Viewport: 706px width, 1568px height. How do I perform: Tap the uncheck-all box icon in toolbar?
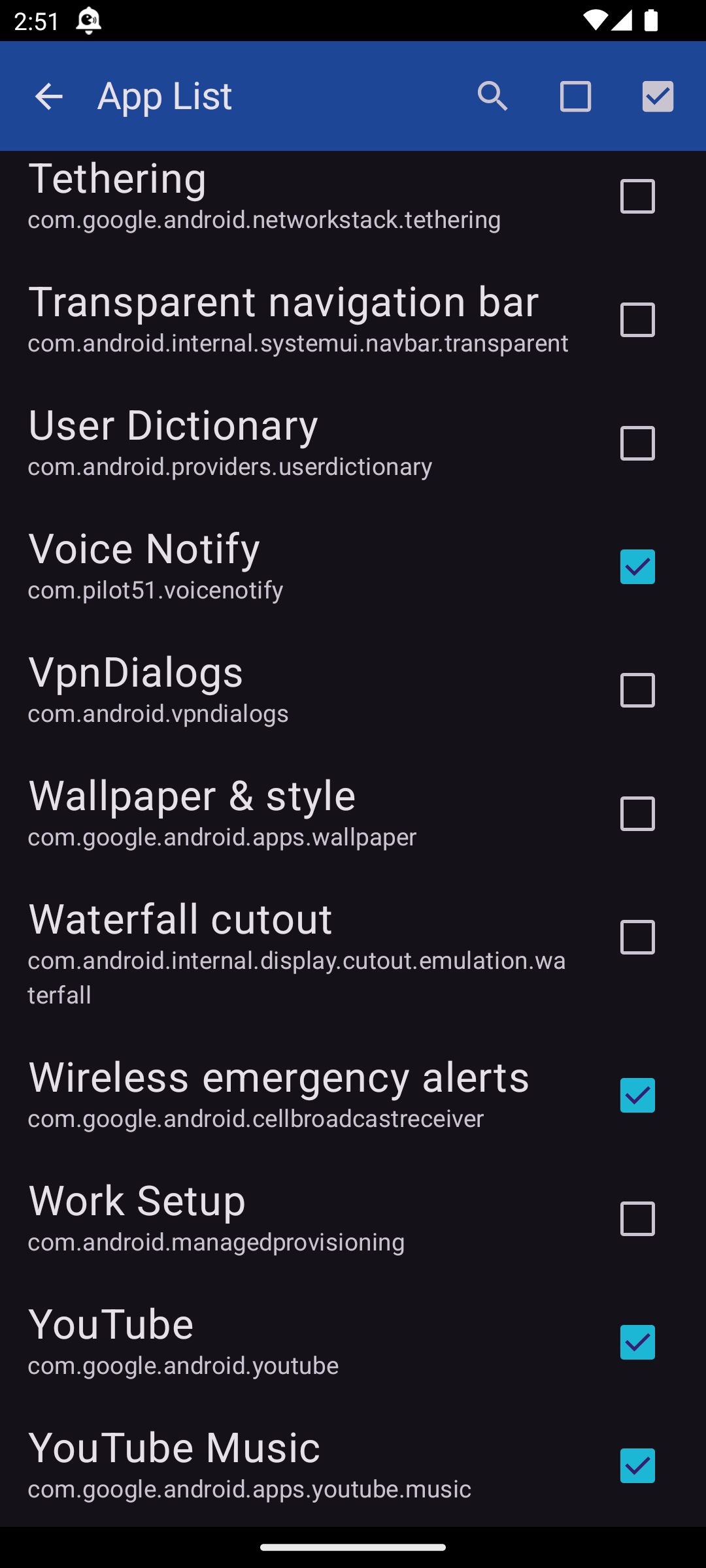[575, 97]
